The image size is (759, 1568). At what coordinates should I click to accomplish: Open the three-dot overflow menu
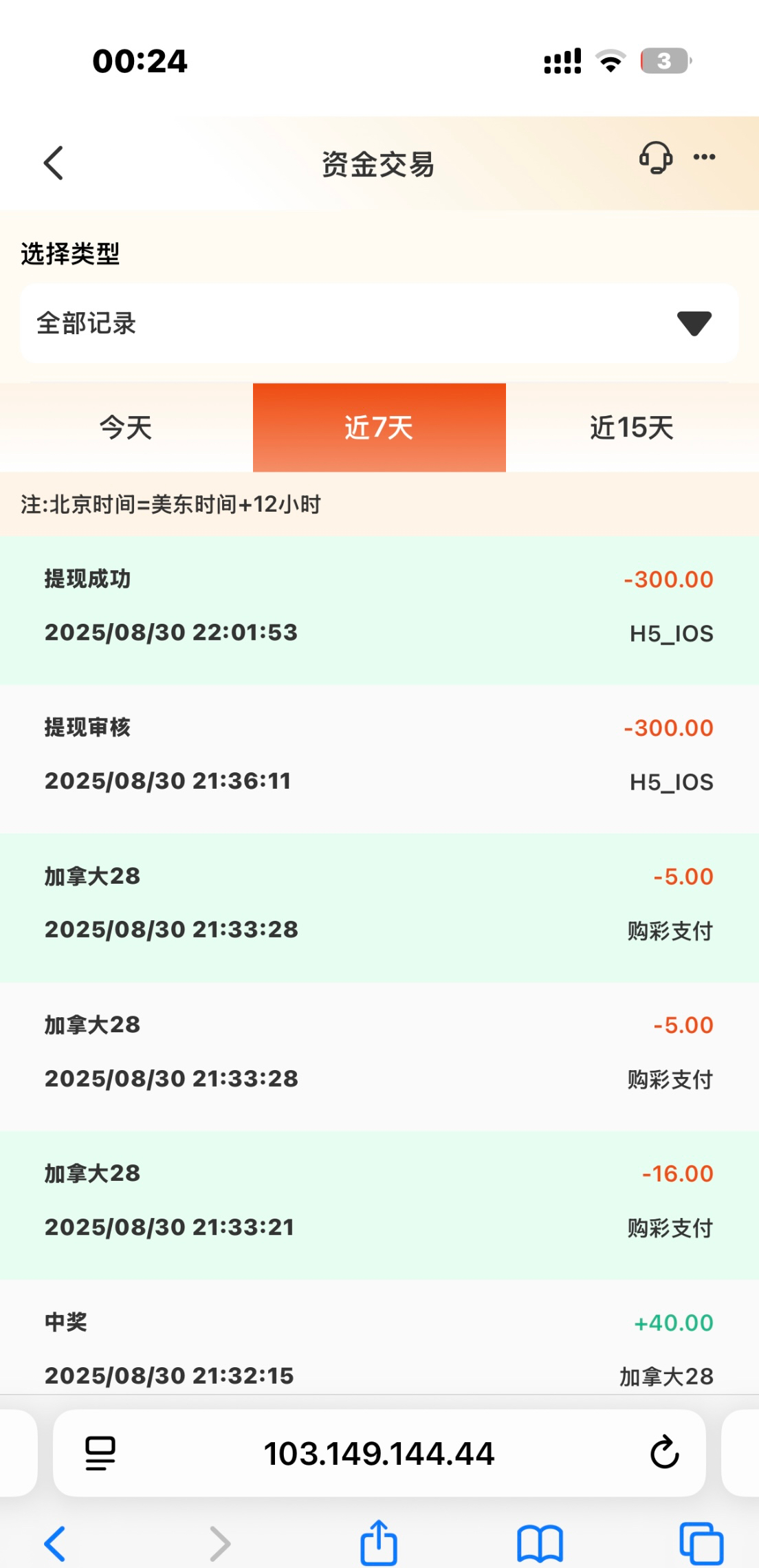click(704, 157)
